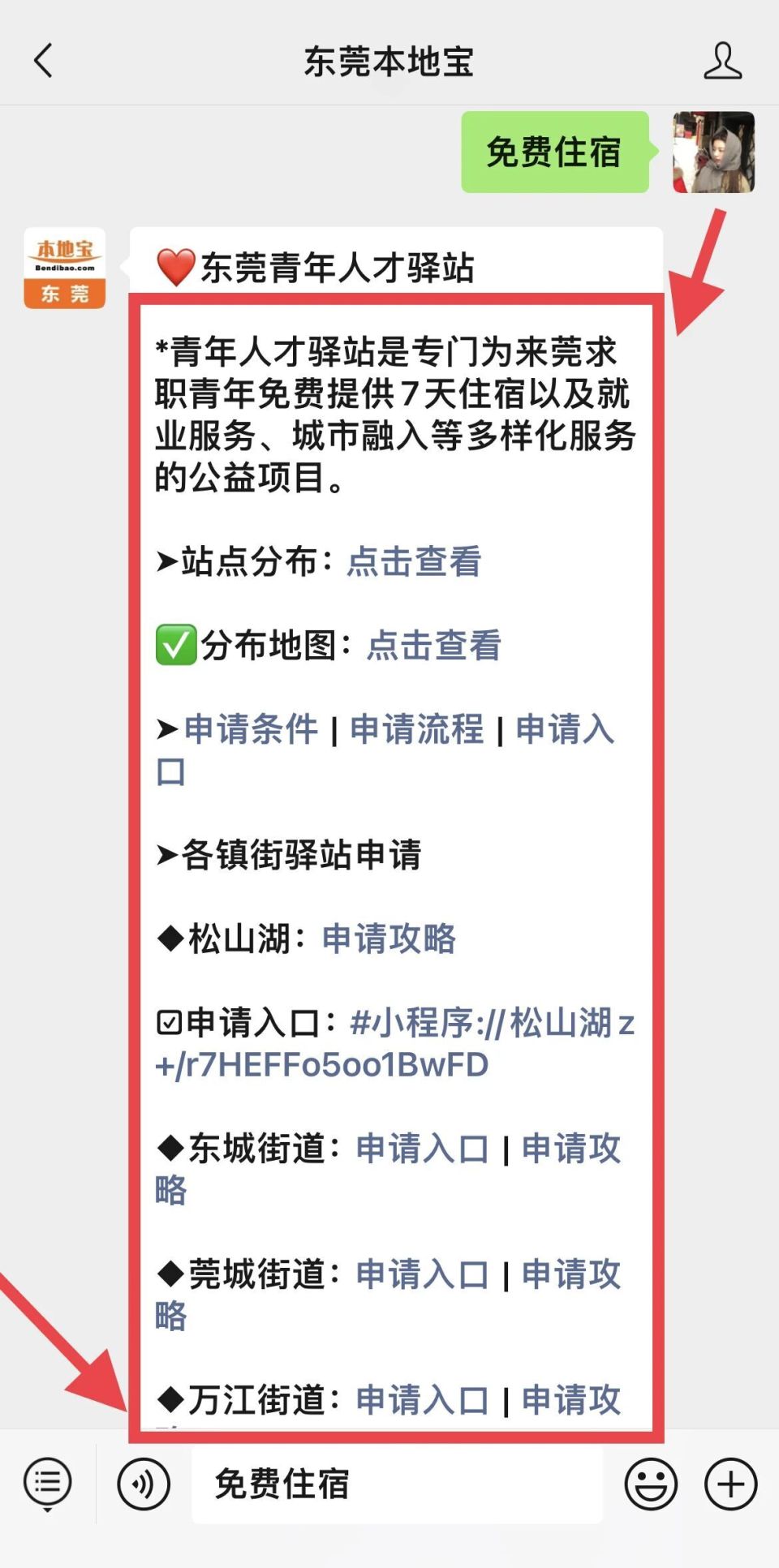Switch to voice message input icon

[x=143, y=1483]
